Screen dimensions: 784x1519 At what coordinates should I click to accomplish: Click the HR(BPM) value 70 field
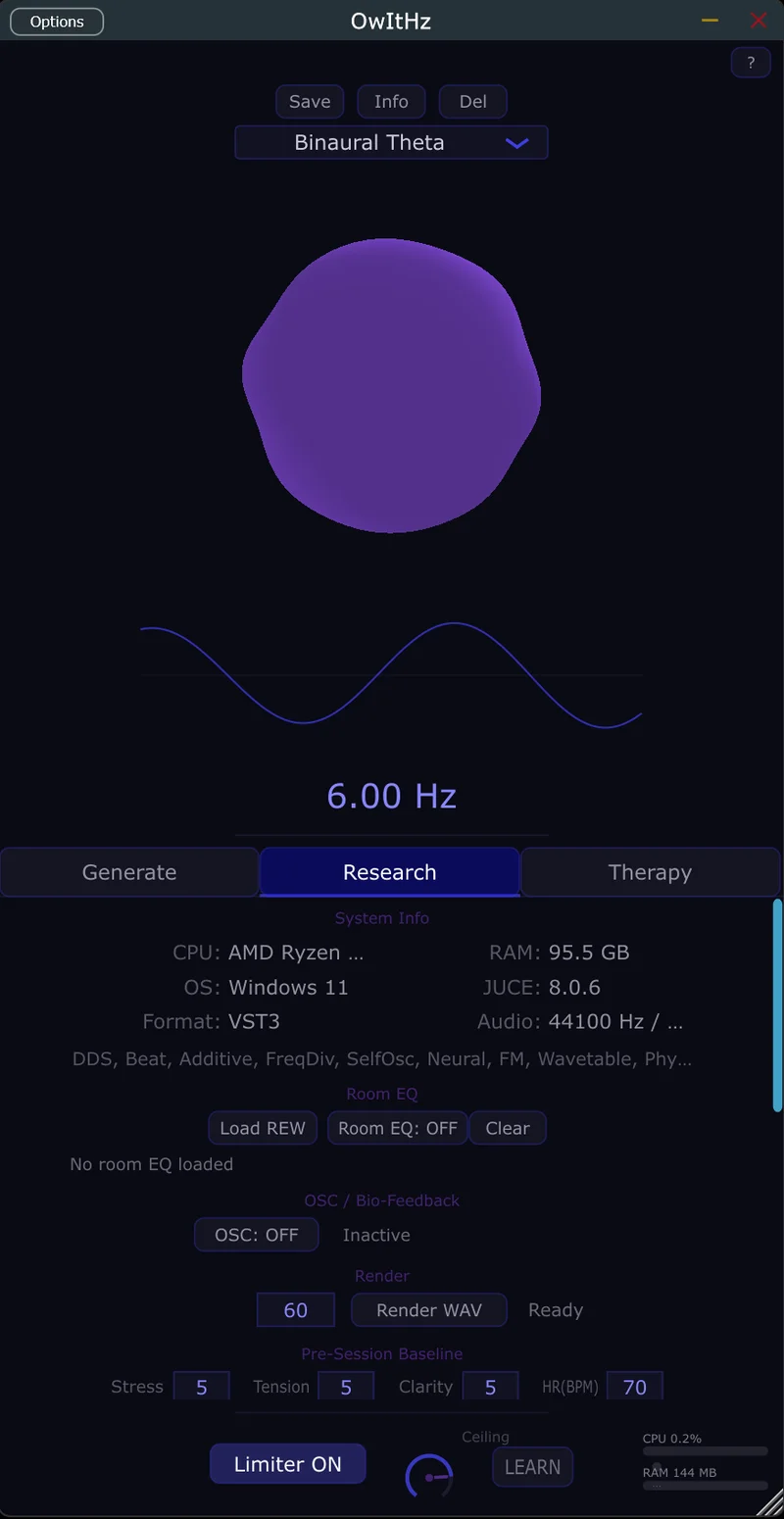pyautogui.click(x=634, y=1386)
